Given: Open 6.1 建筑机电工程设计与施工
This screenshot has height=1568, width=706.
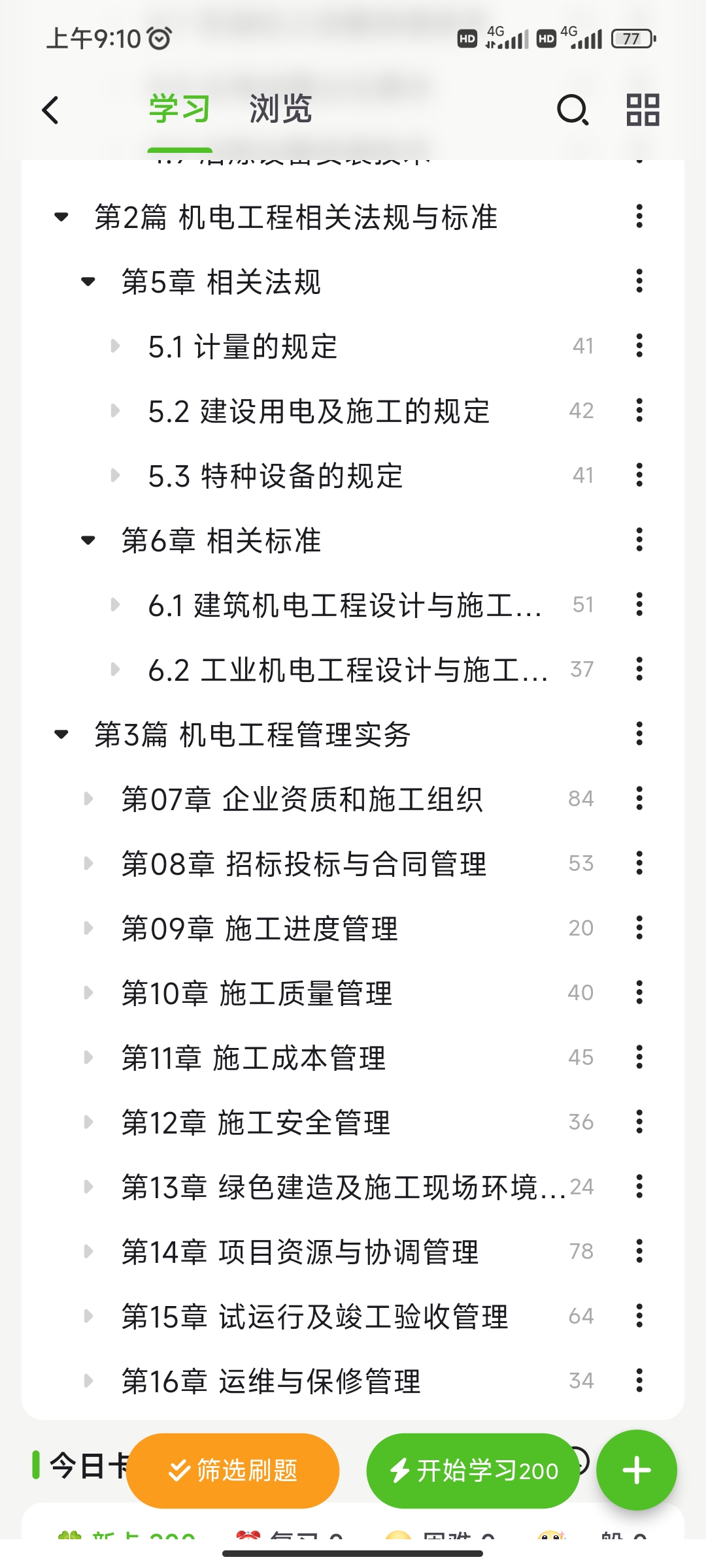Looking at the screenshot, I should coord(345,605).
